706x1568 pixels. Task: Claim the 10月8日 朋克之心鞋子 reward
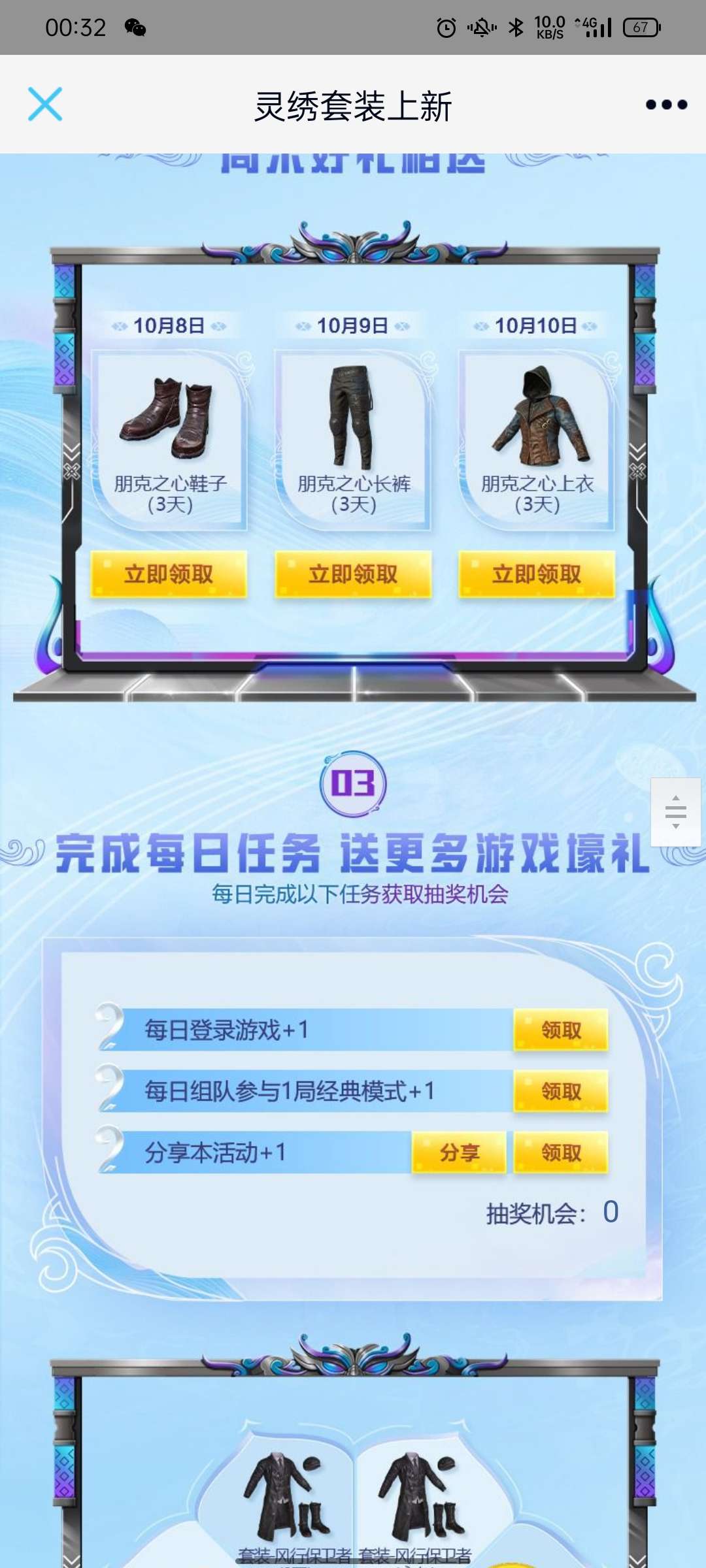[169, 574]
